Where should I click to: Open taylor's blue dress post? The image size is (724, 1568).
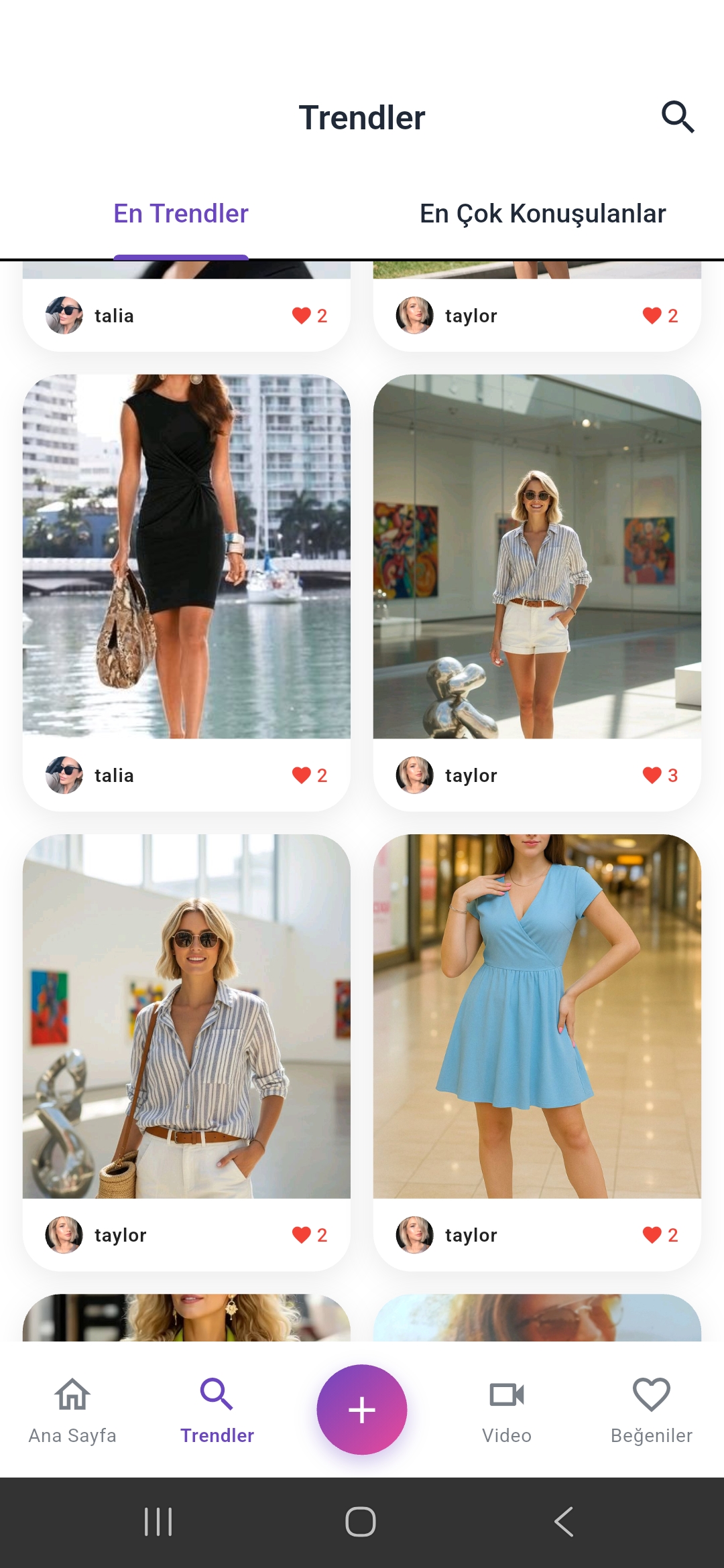[x=537, y=1016]
